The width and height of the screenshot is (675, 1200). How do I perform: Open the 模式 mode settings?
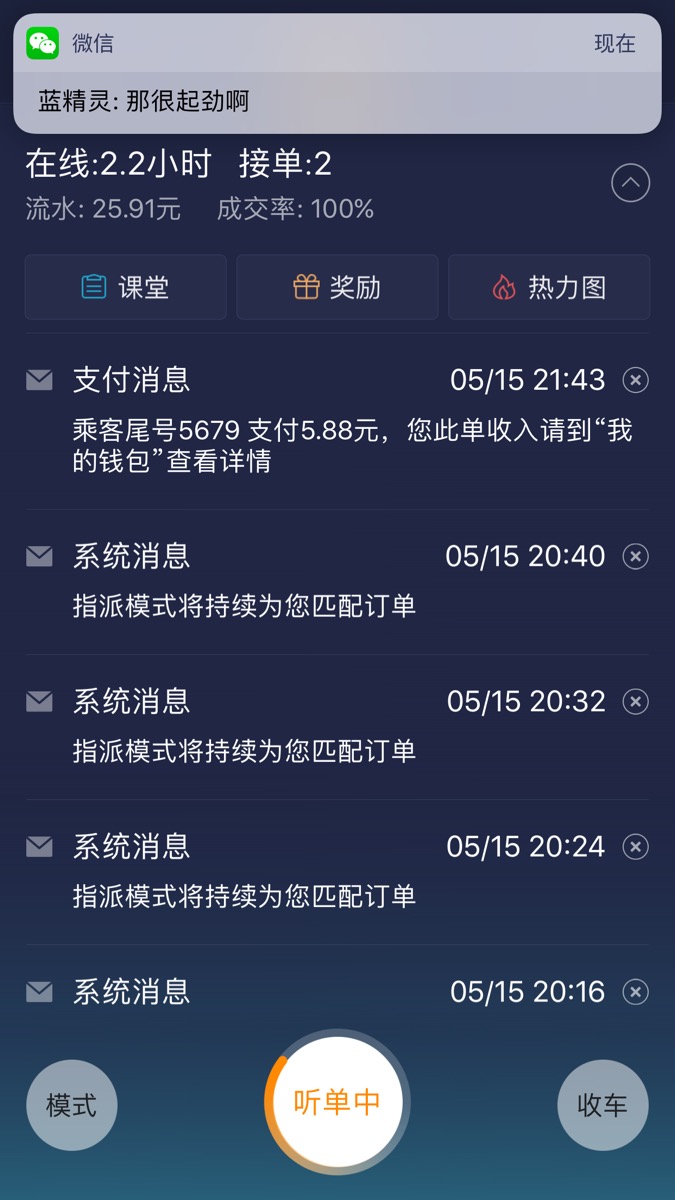72,1105
